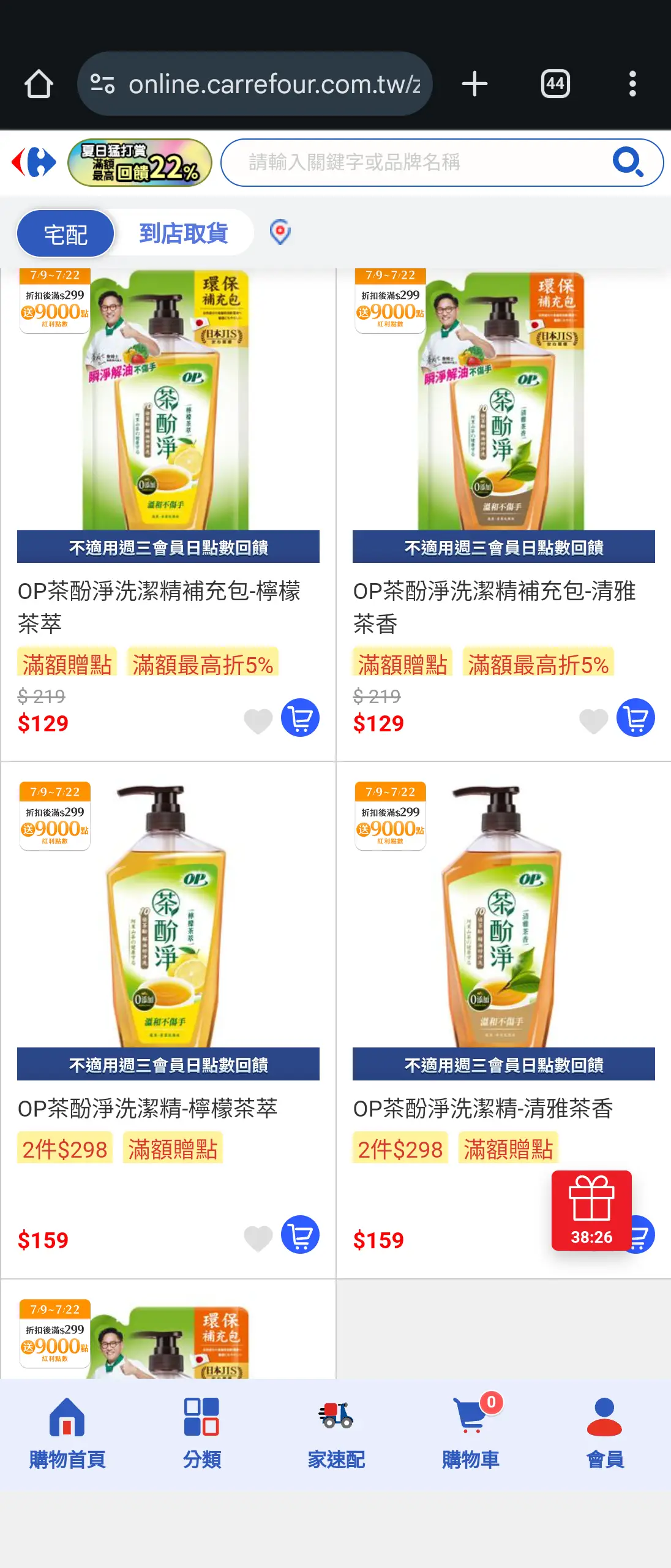Open the 22% summer rebate promo banner
This screenshot has height=1568, width=671.
[140, 162]
